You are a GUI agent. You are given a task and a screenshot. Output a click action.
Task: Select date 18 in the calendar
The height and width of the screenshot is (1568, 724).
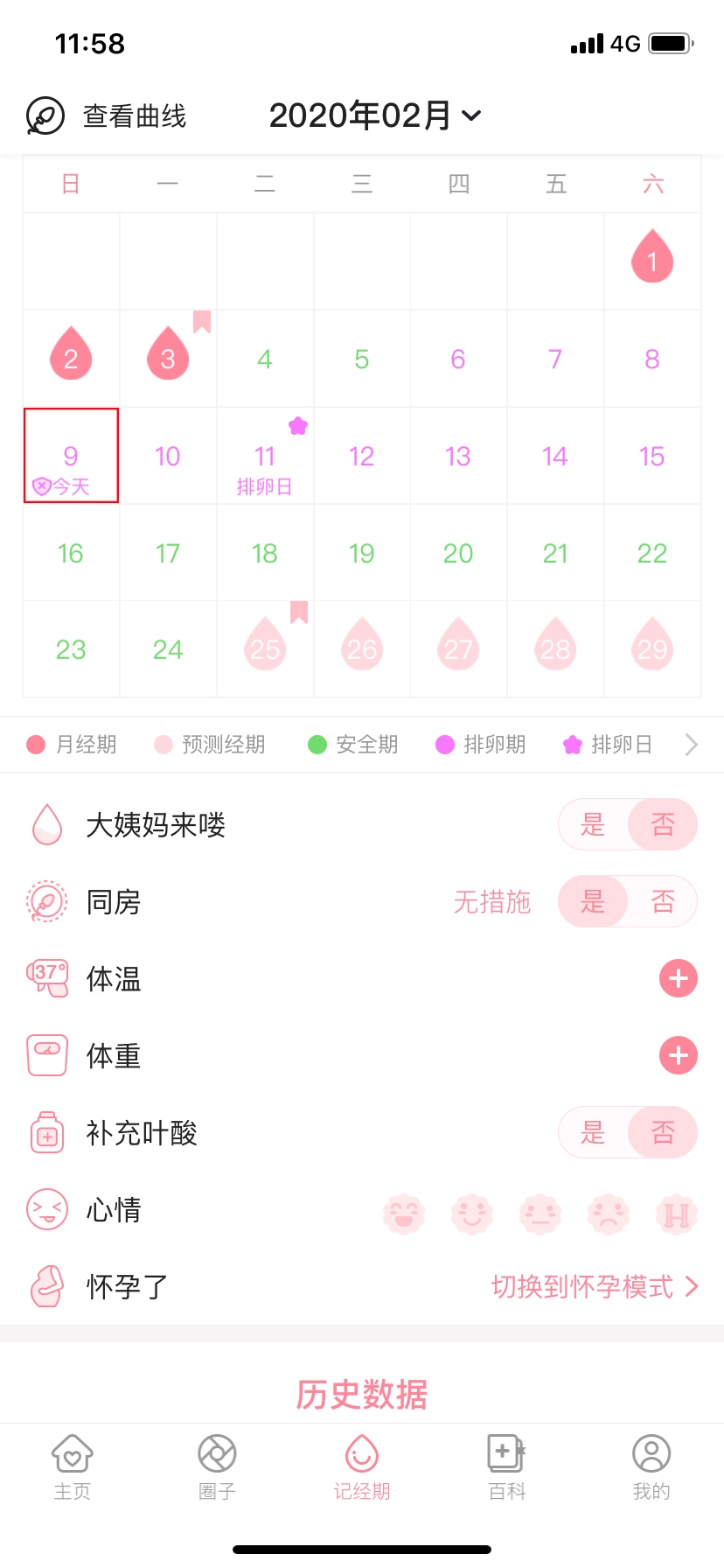tap(265, 553)
